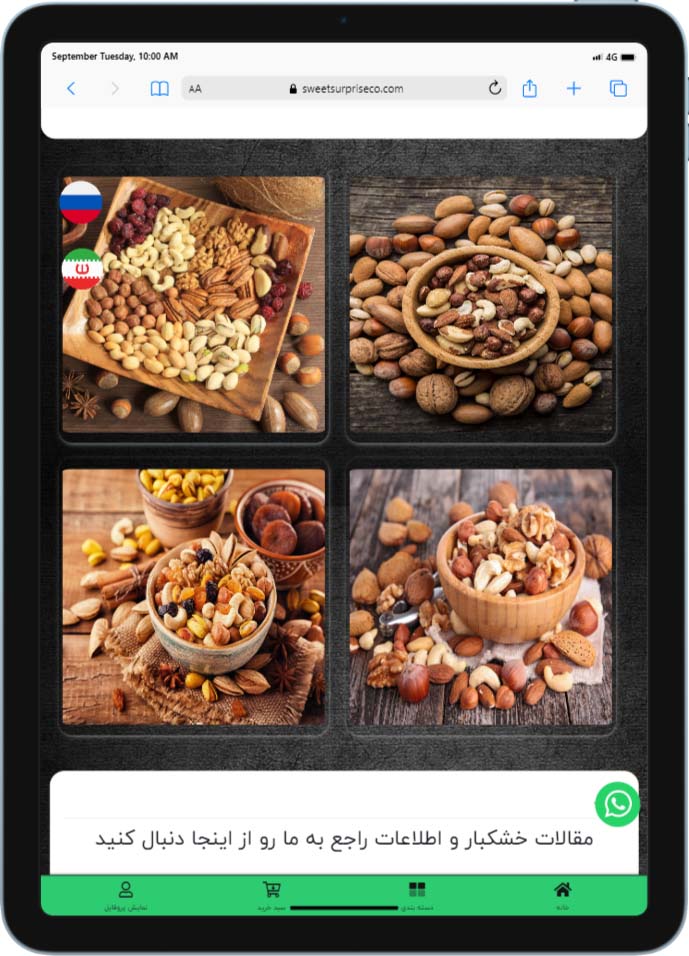
Task: Open the dried fruit and nut bowls tile
Action: pos(194,596)
